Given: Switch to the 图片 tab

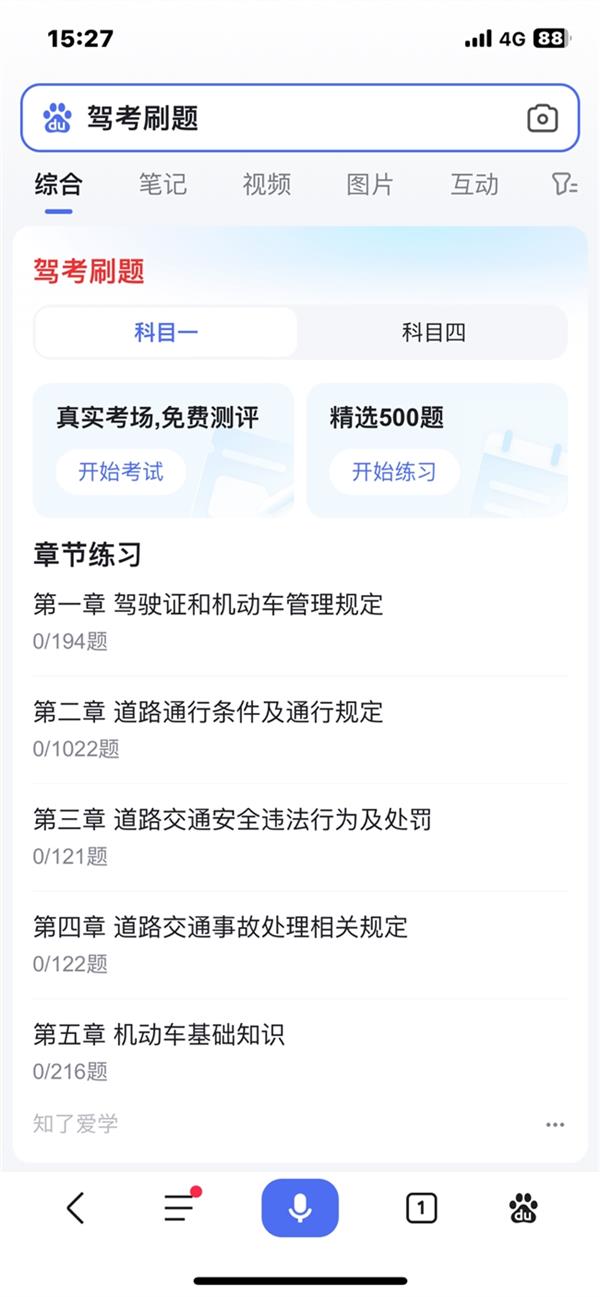Looking at the screenshot, I should click(x=370, y=184).
